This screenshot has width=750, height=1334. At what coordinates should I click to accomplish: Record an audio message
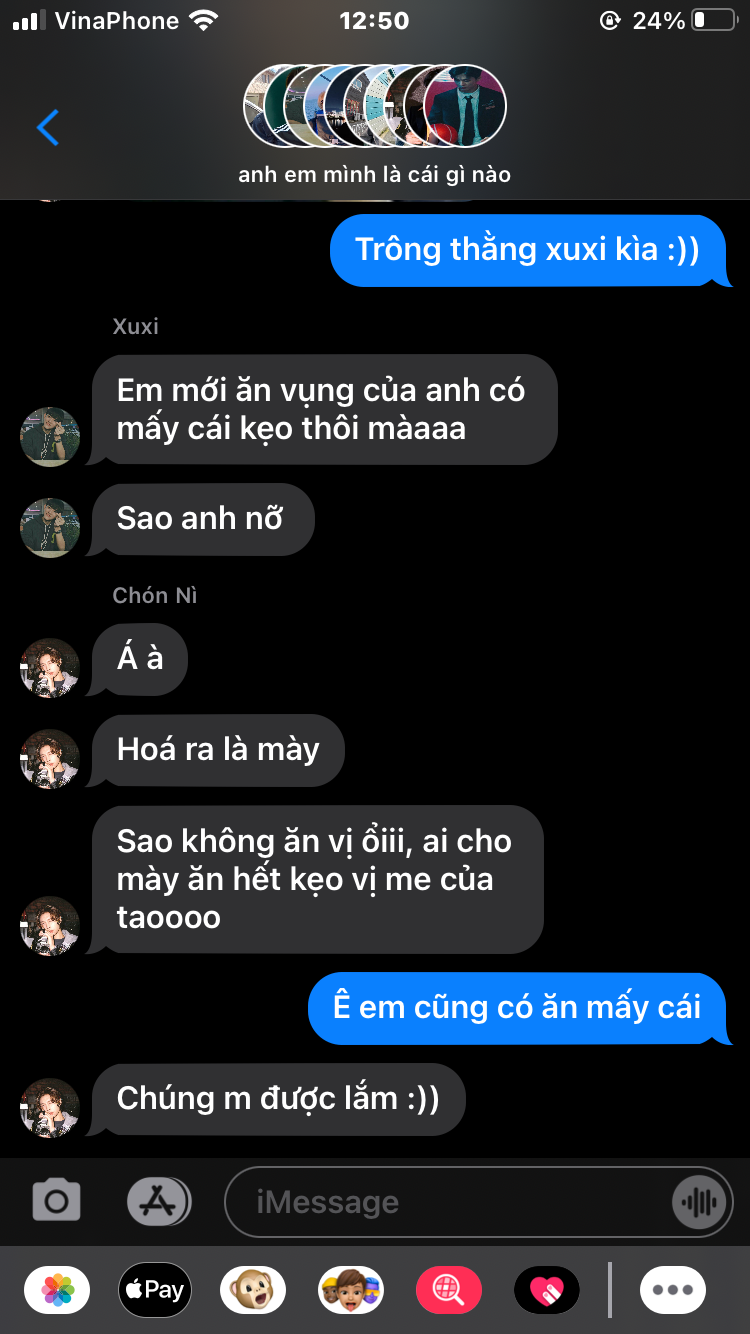(x=698, y=1202)
